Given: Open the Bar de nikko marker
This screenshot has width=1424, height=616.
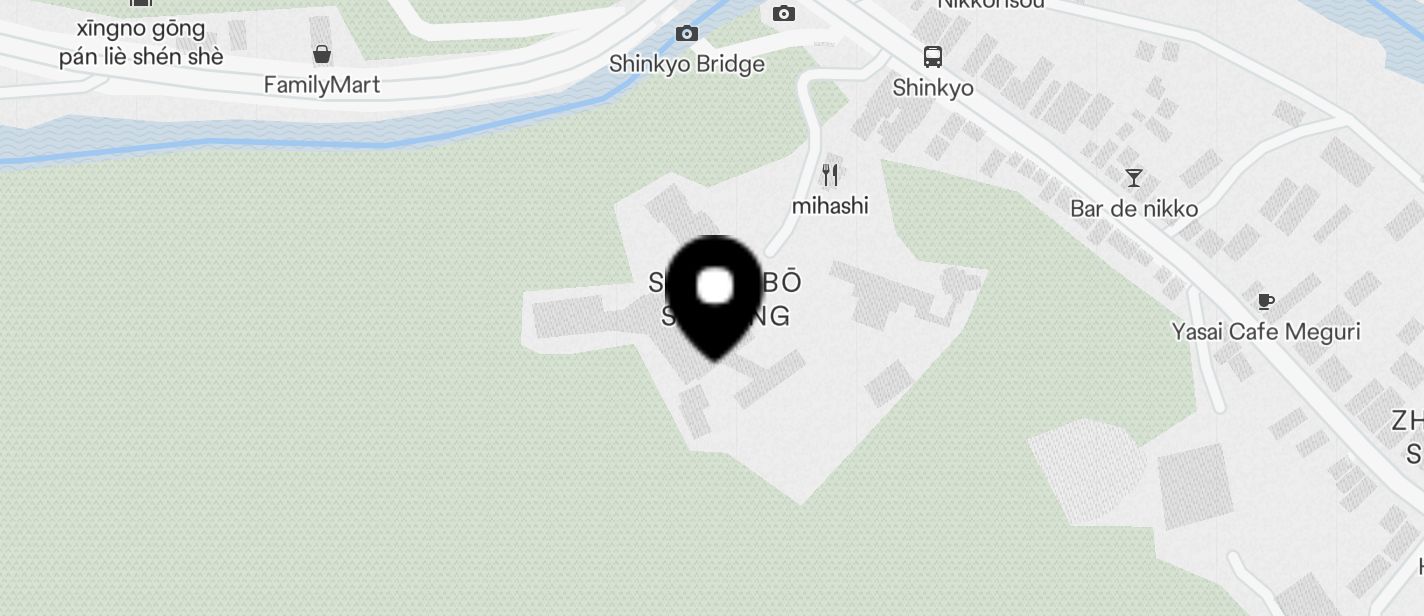Looking at the screenshot, I should pos(1134,179).
